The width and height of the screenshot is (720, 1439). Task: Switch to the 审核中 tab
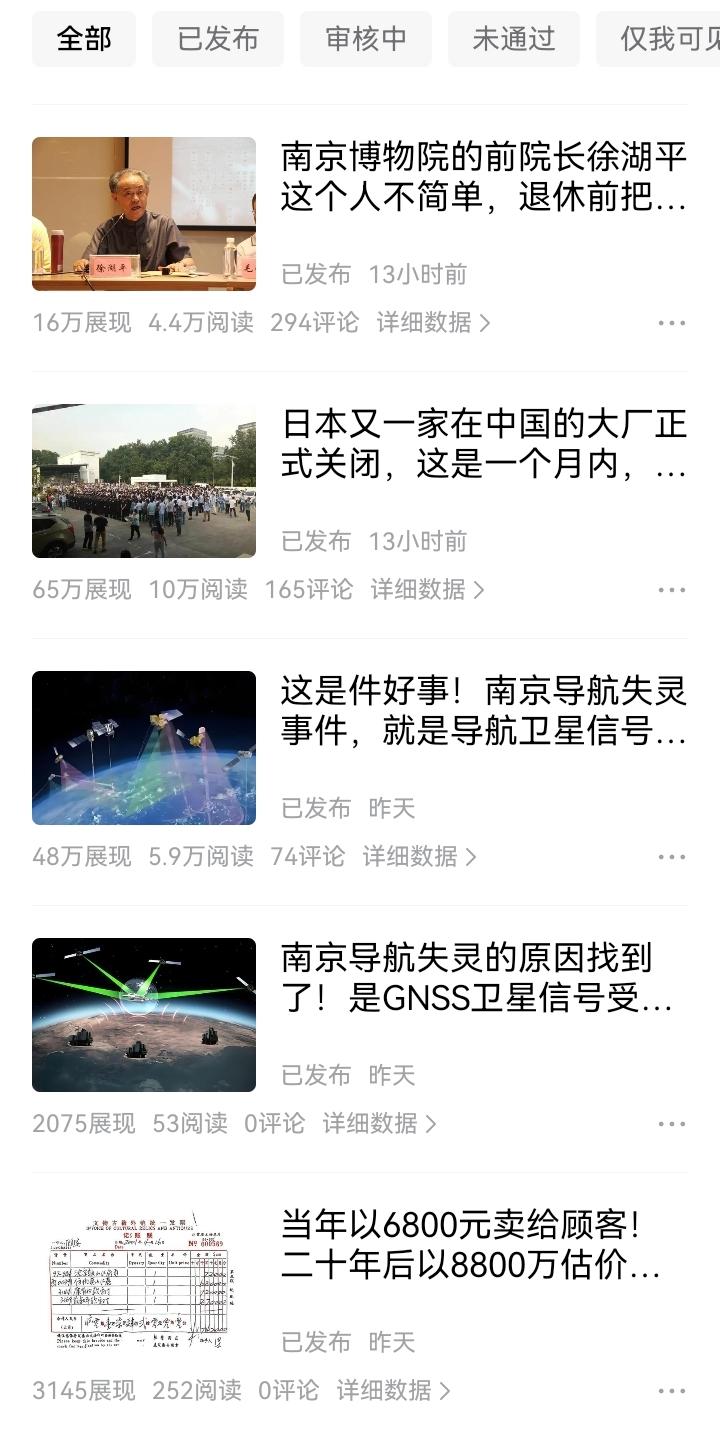[366, 39]
